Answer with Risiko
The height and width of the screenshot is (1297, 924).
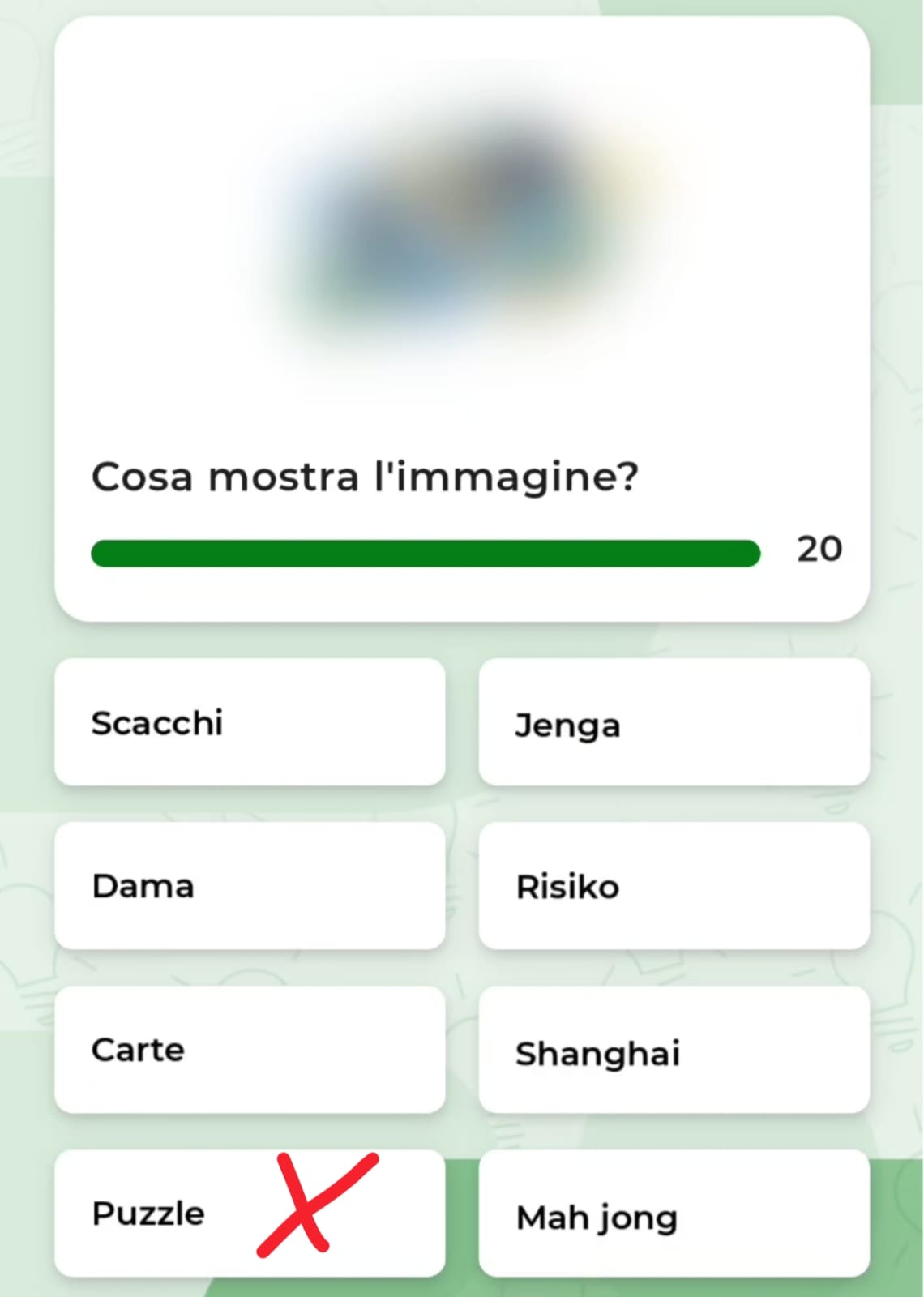coord(674,886)
